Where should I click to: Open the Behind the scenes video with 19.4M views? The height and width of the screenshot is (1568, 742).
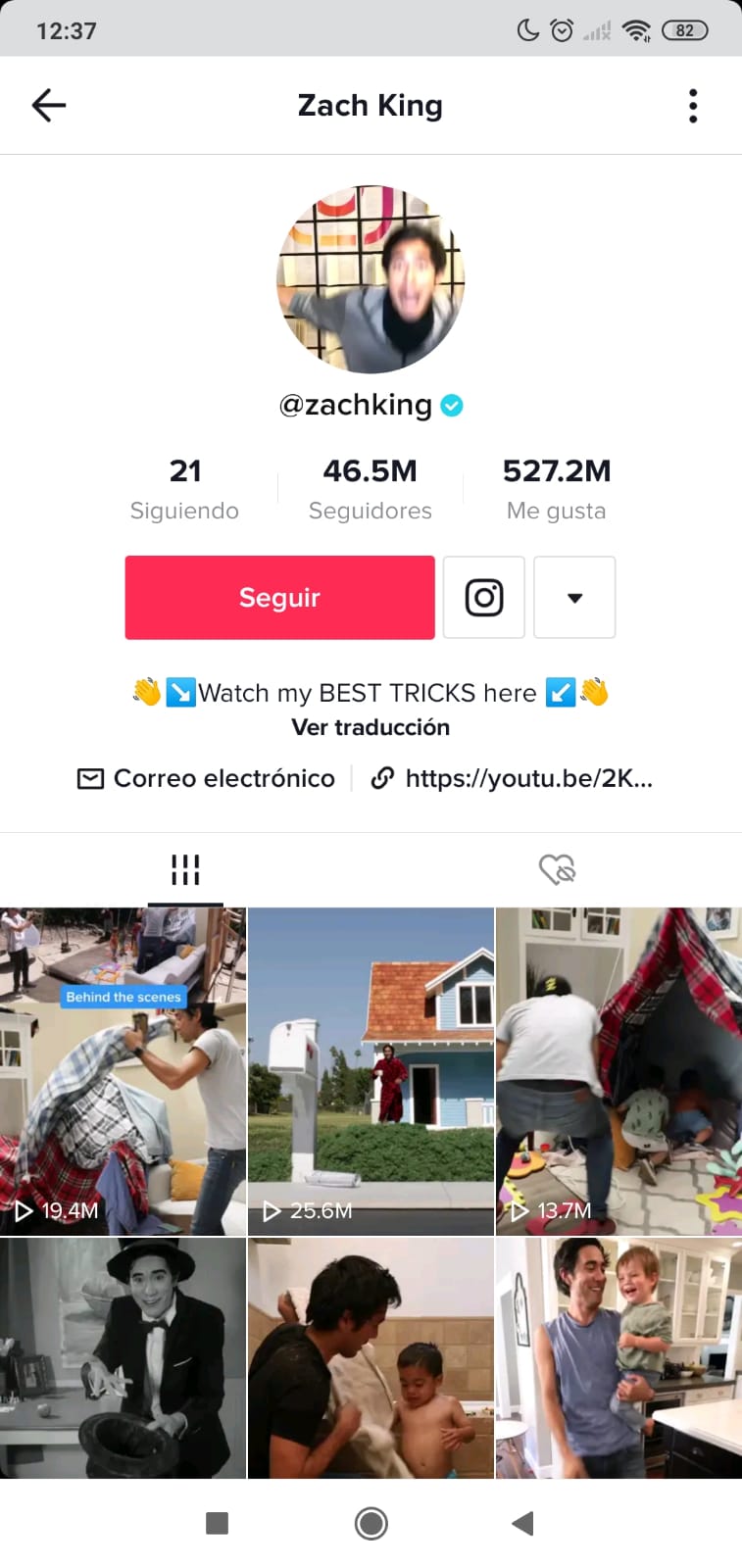[x=123, y=1070]
